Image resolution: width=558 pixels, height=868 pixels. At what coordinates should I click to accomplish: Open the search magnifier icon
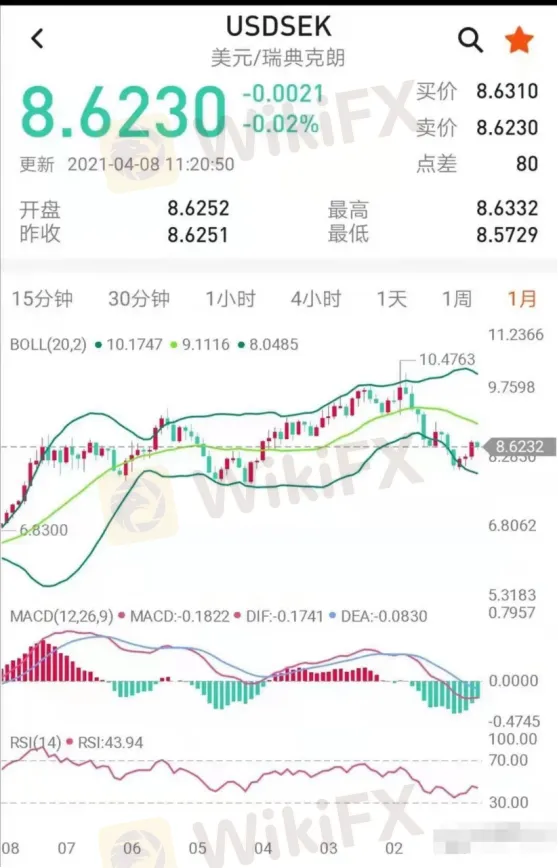(x=471, y=40)
